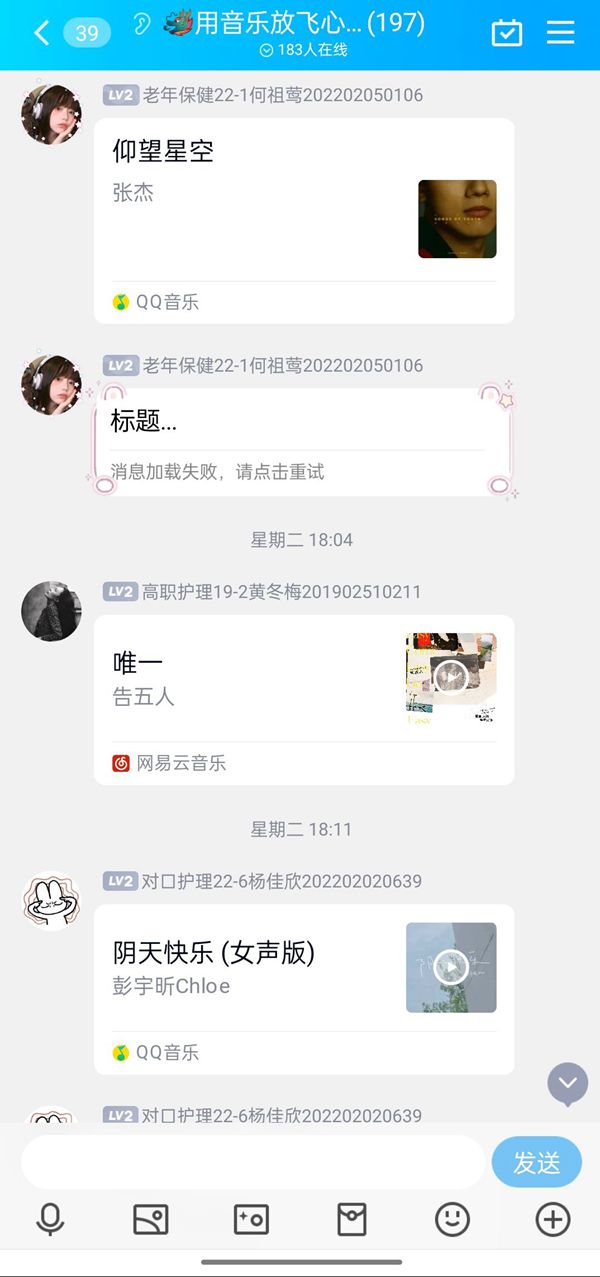Open the group menu with three lines
The width and height of the screenshot is (600, 1277).
(560, 33)
